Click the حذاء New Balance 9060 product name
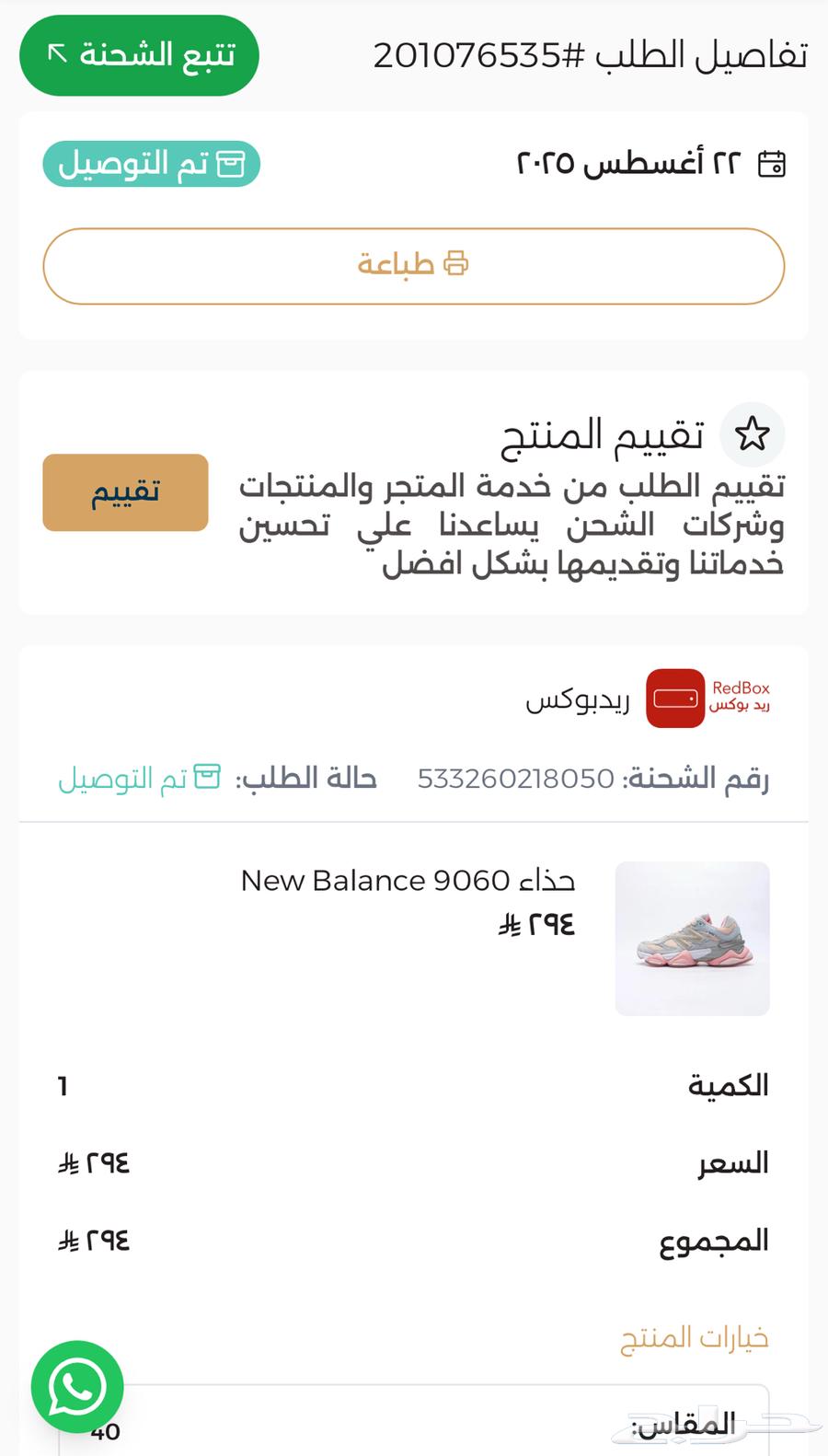The image size is (828, 1456). [x=408, y=880]
